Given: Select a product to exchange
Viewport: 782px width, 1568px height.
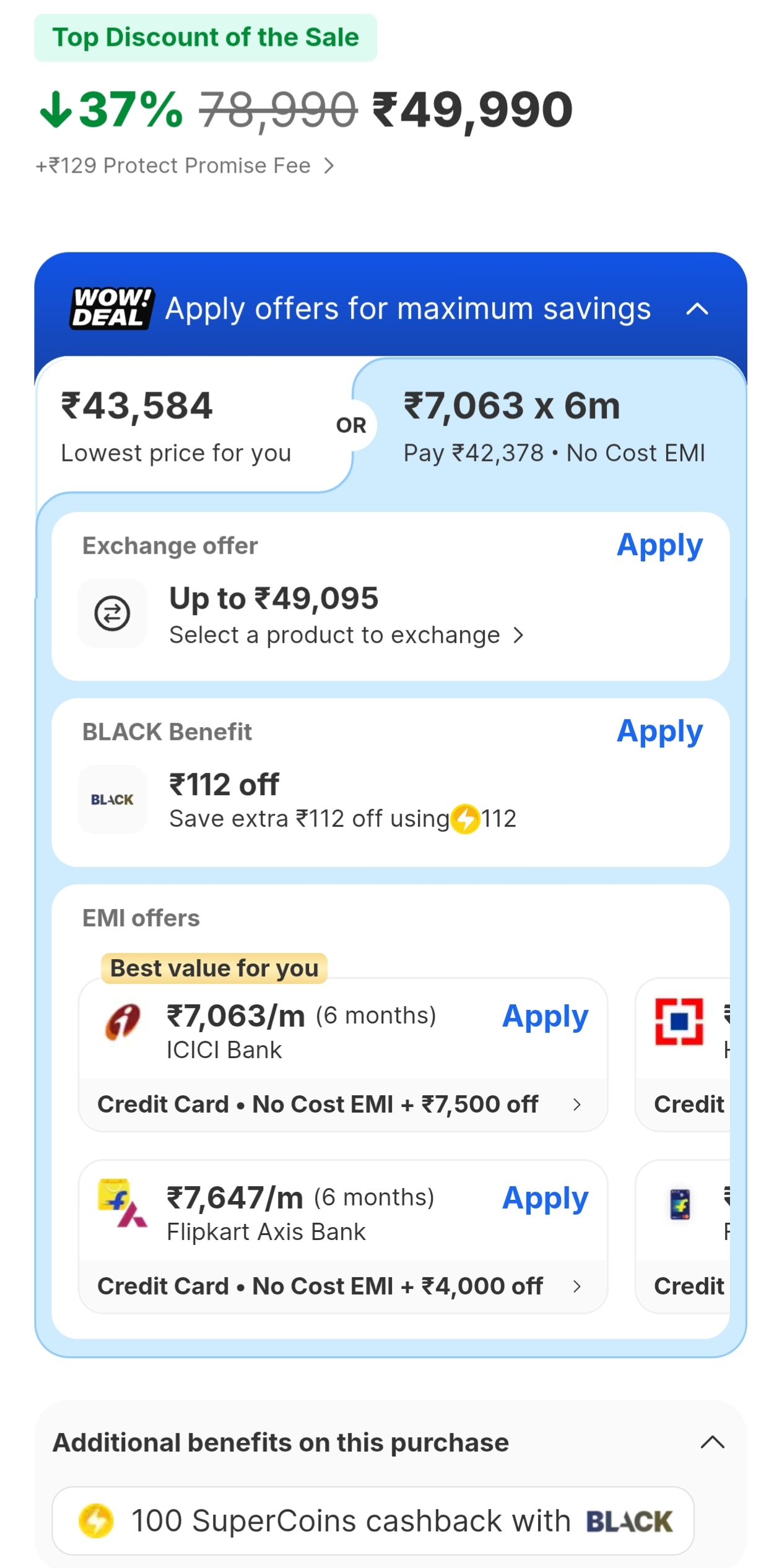Looking at the screenshot, I should point(346,635).
